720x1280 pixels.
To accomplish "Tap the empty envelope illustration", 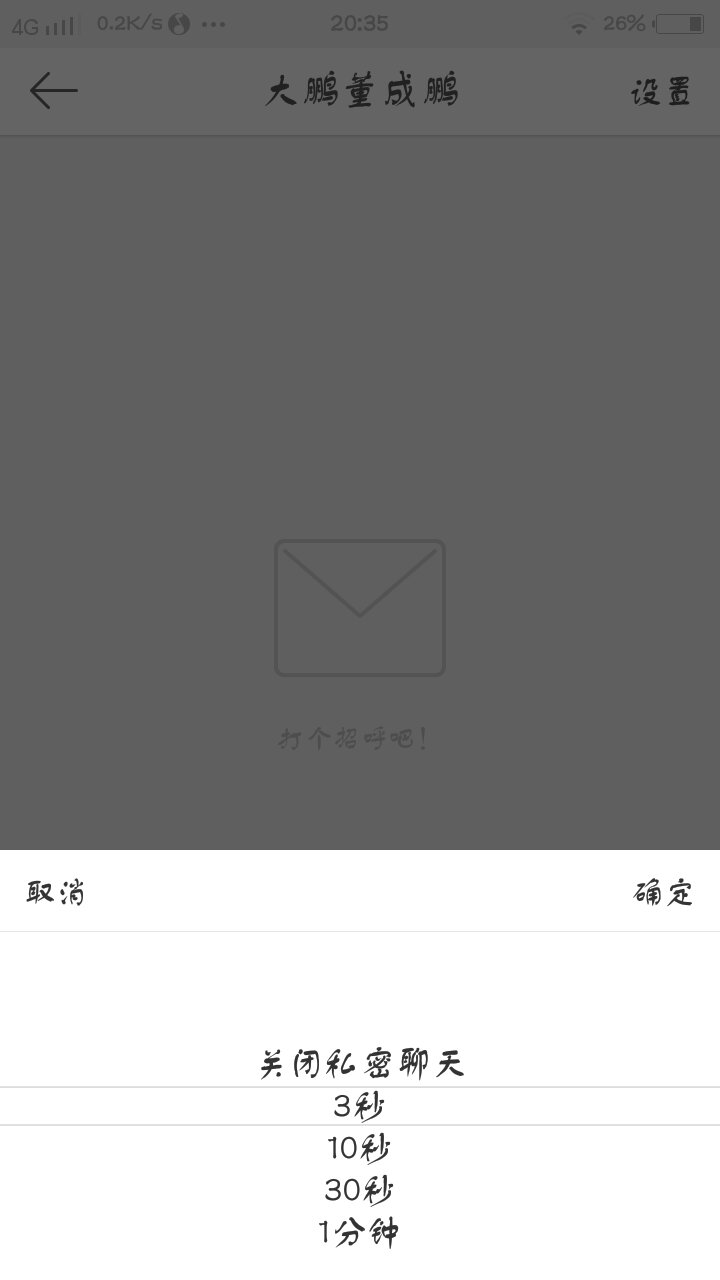I will click(360, 604).
